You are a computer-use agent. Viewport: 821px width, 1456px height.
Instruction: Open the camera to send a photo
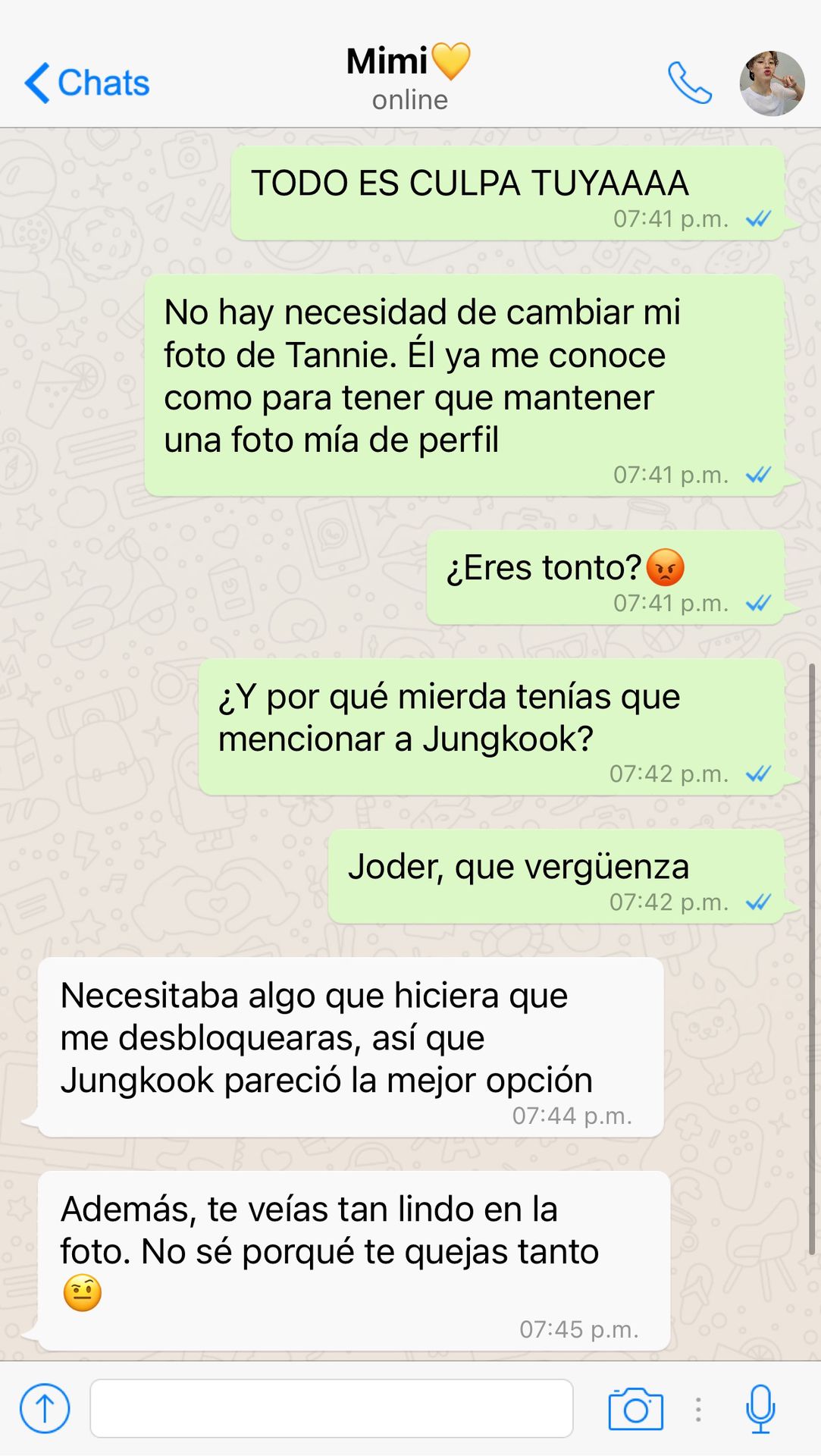pyautogui.click(x=635, y=1409)
